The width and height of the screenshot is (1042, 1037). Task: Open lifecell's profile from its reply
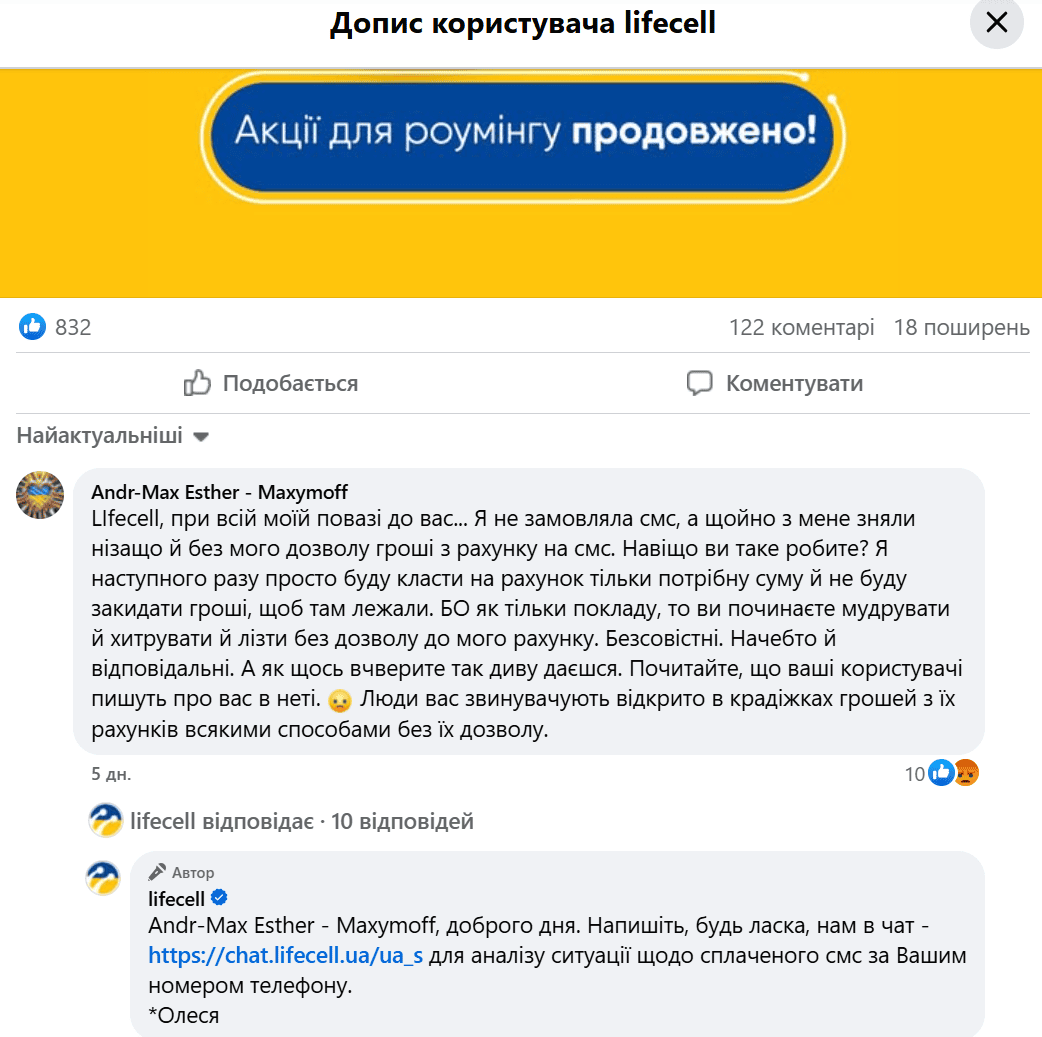pos(176,898)
